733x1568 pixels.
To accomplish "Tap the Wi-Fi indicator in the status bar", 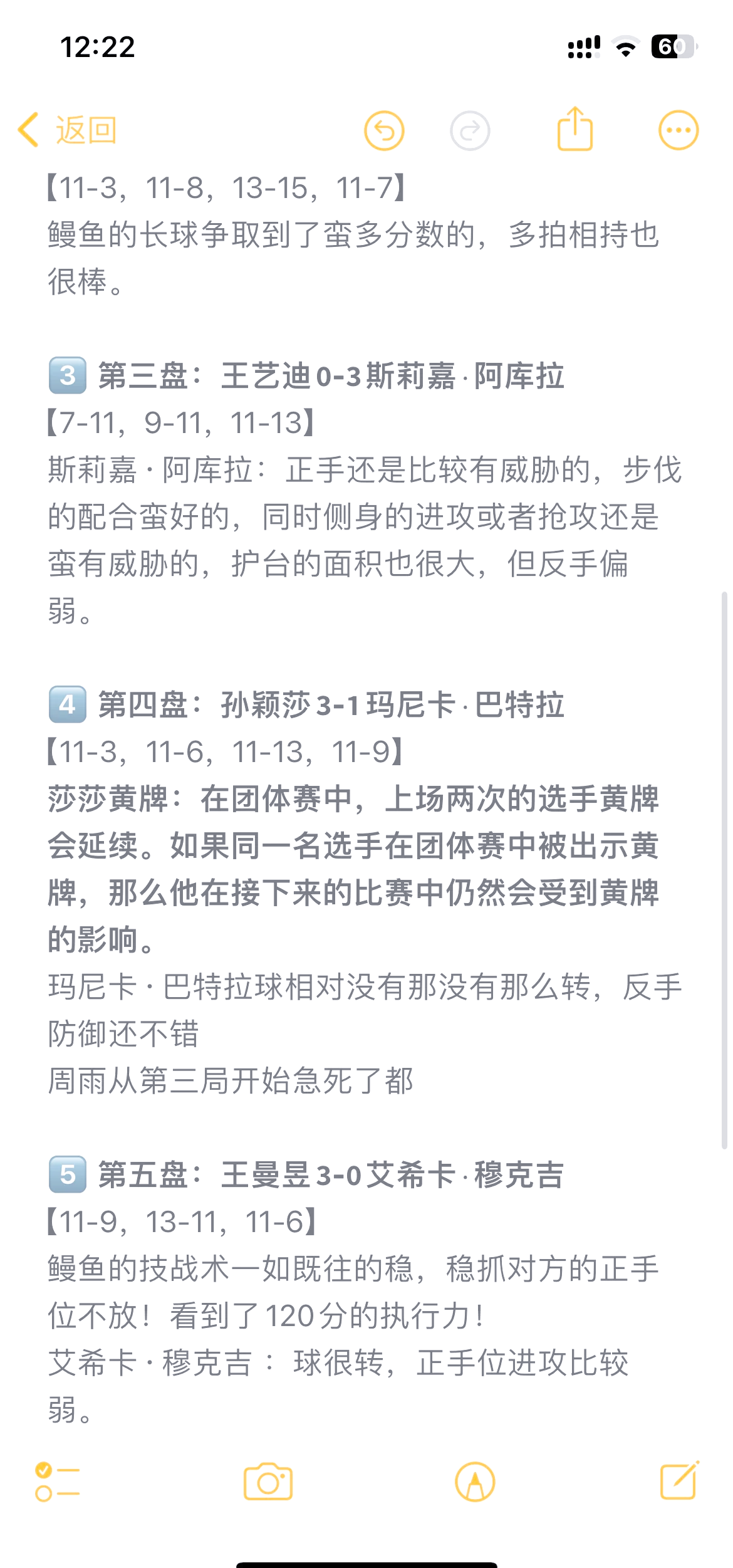I will pos(625,45).
